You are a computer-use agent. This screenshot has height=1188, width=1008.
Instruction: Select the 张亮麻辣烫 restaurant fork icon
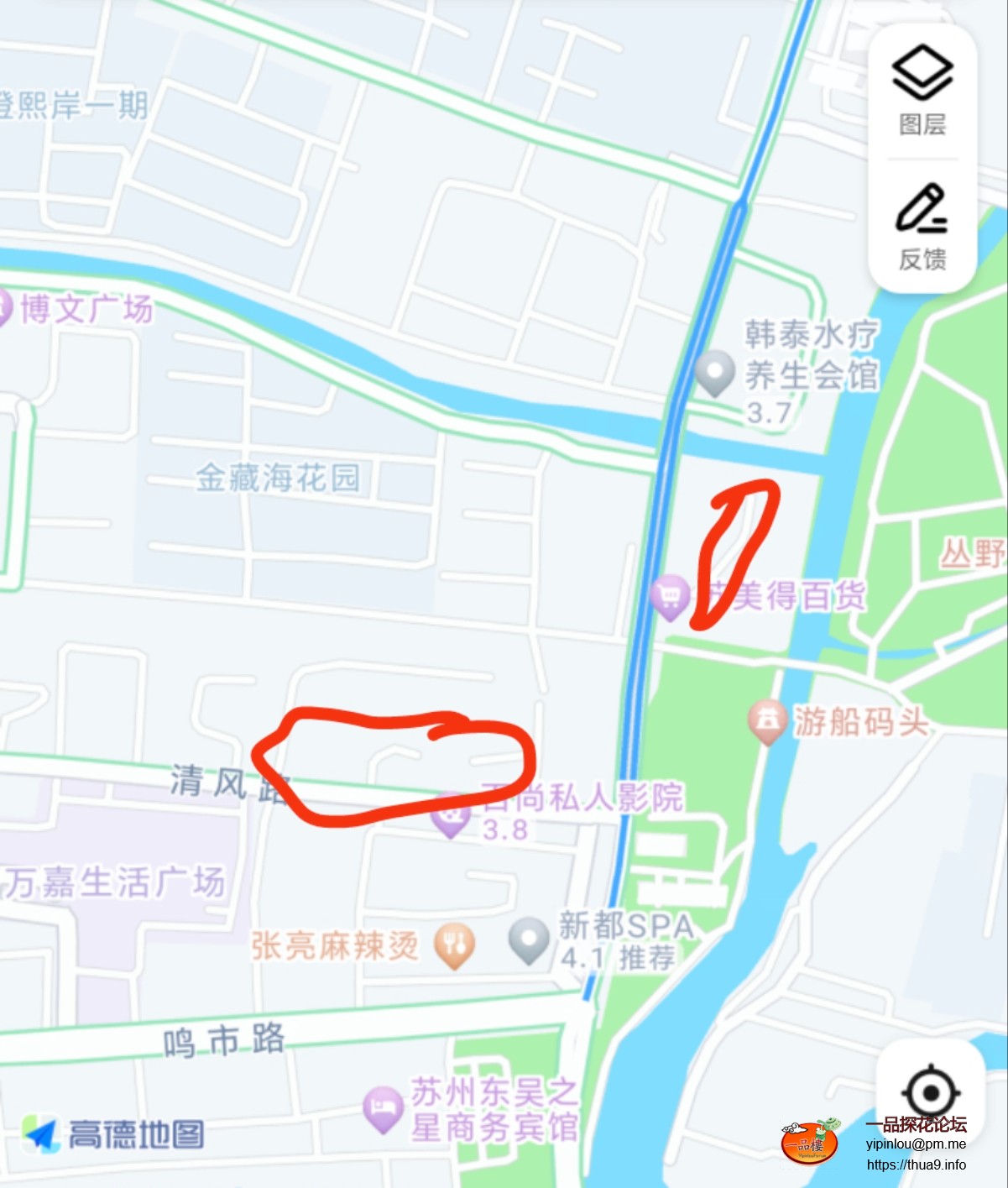click(452, 944)
